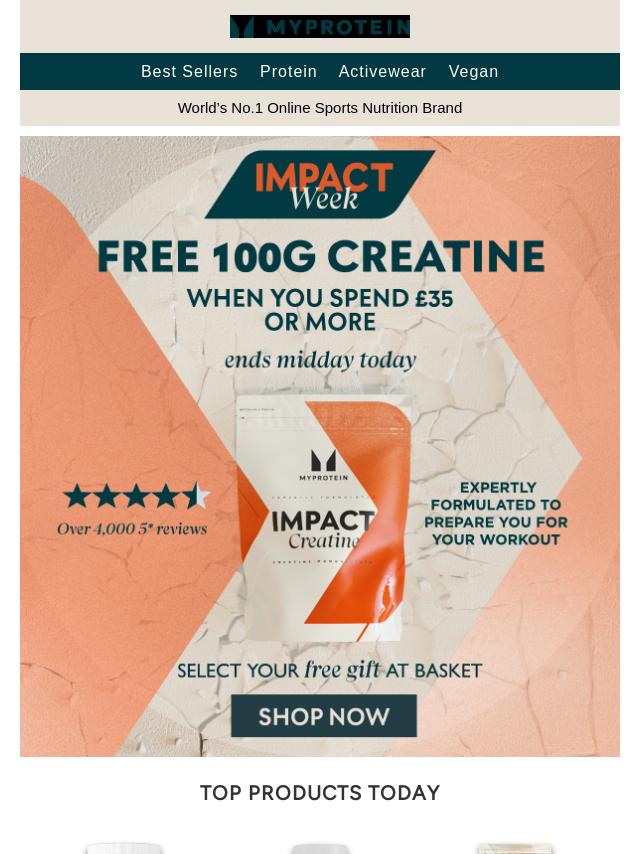Image resolution: width=640 pixels, height=854 pixels.
Task: Go to the Protein section
Action: (x=288, y=71)
